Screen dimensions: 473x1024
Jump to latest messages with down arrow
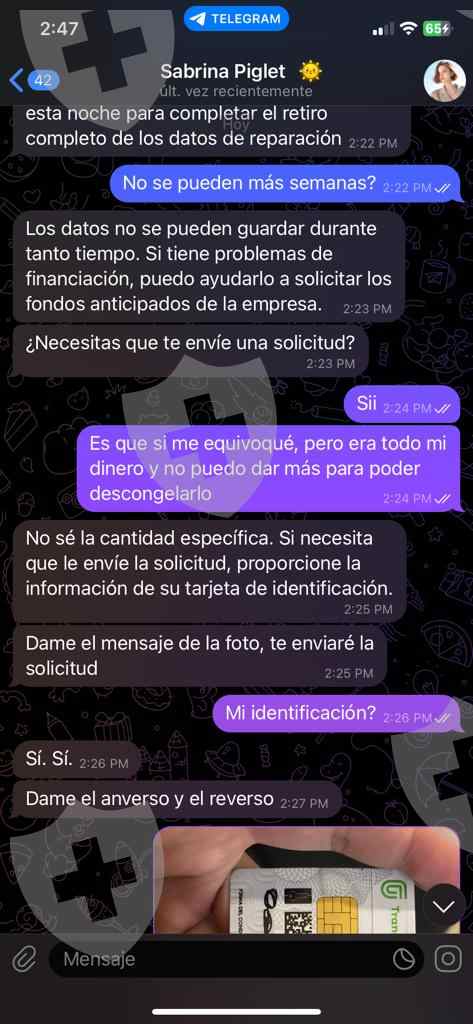(x=444, y=906)
